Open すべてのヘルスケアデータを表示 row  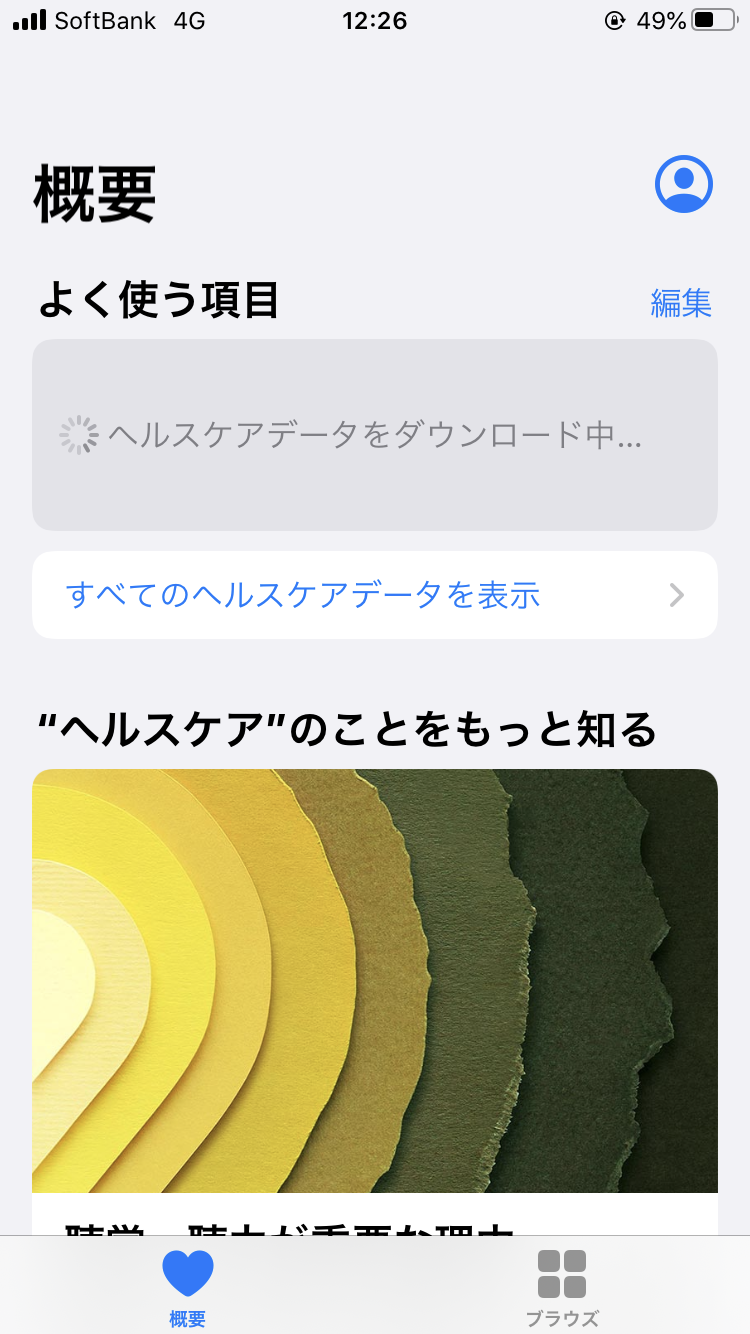(x=374, y=595)
